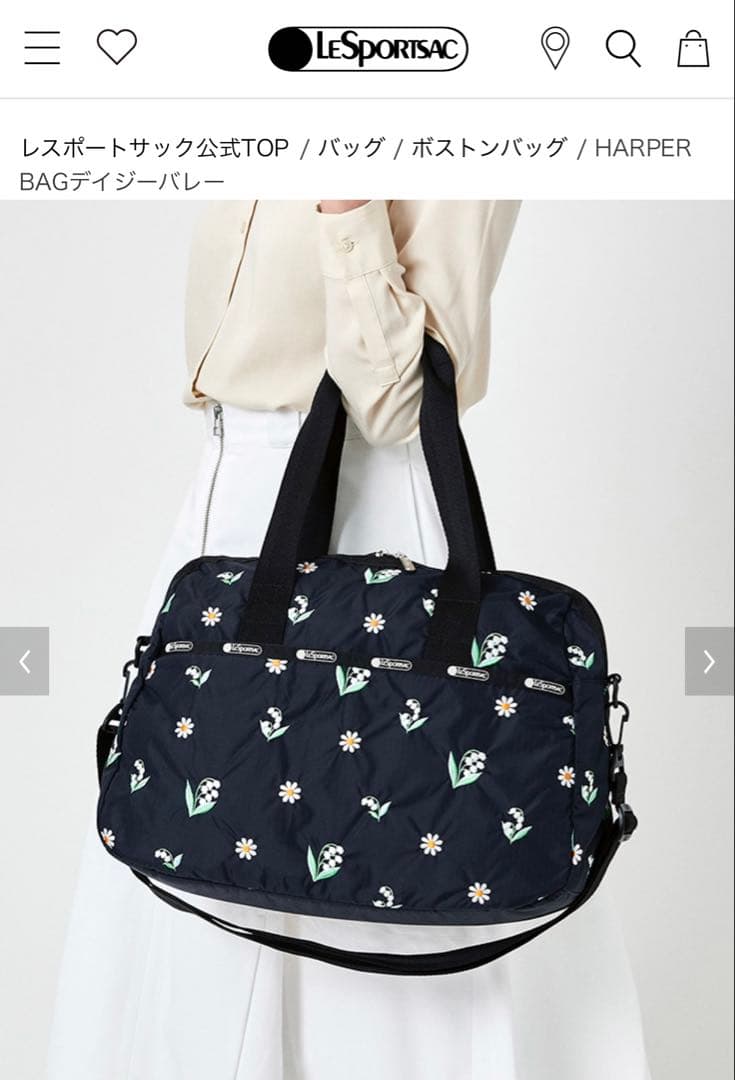Image resolution: width=735 pixels, height=1080 pixels.
Task: Check items in the shopping cart
Action: (691, 46)
